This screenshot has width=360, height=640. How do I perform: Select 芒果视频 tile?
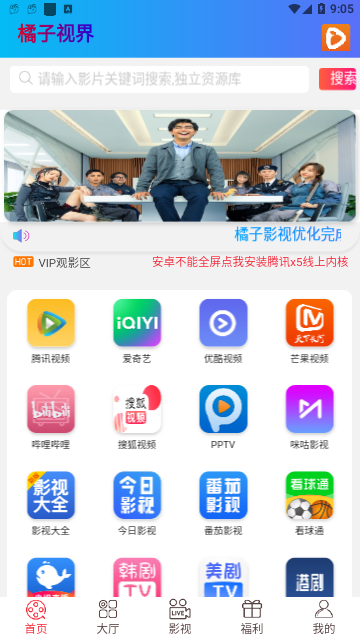309,331
